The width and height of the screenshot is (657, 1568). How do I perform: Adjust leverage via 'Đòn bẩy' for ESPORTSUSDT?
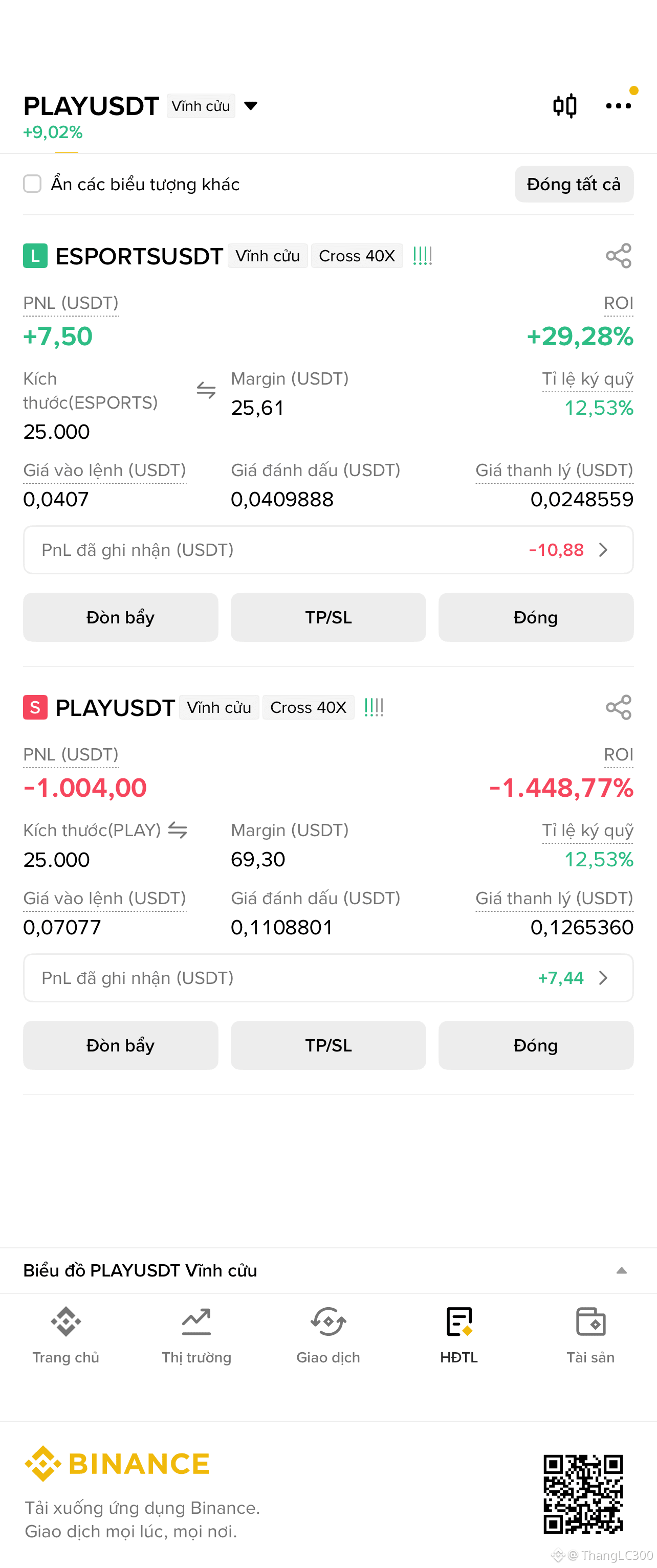pos(121,617)
